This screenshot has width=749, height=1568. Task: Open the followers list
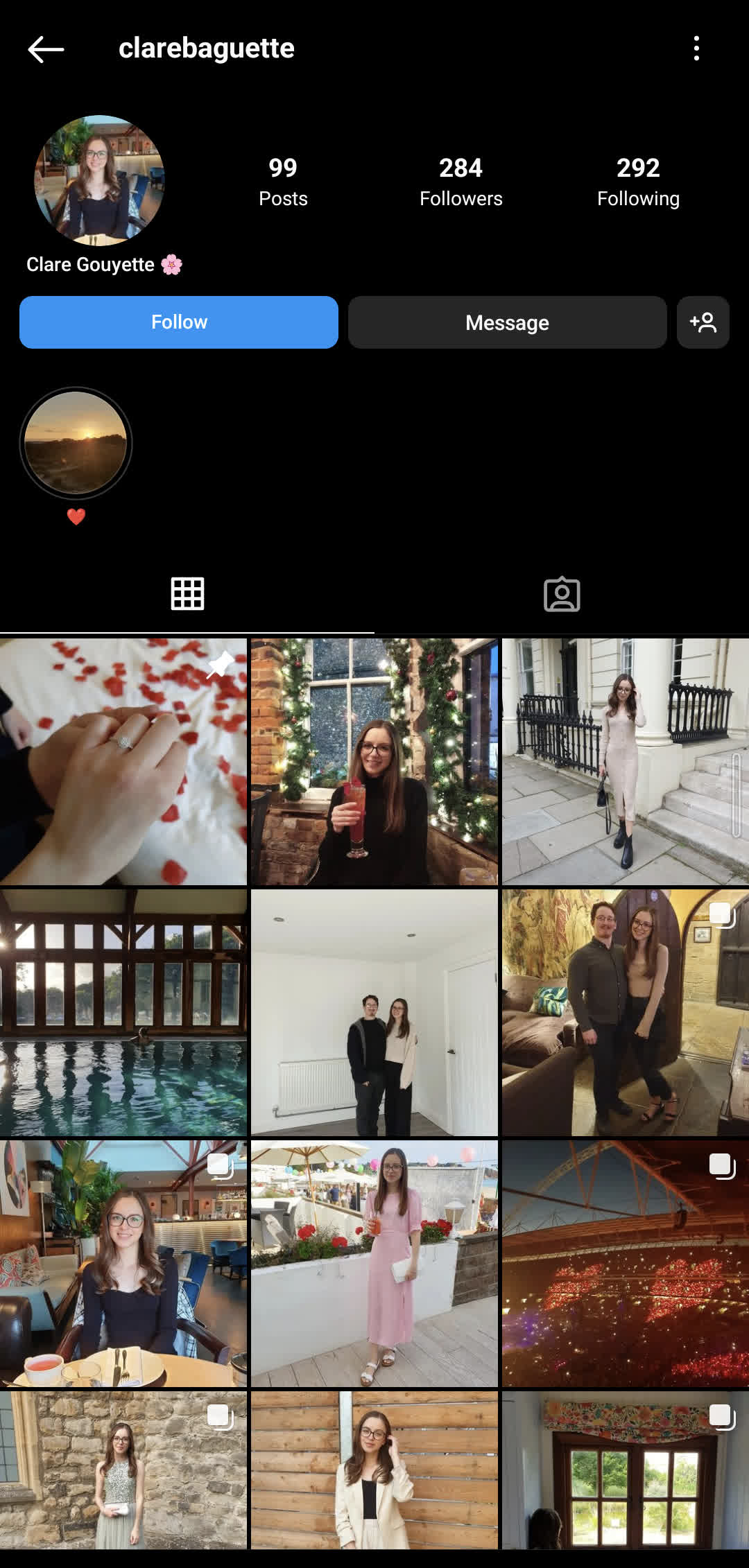point(460,182)
